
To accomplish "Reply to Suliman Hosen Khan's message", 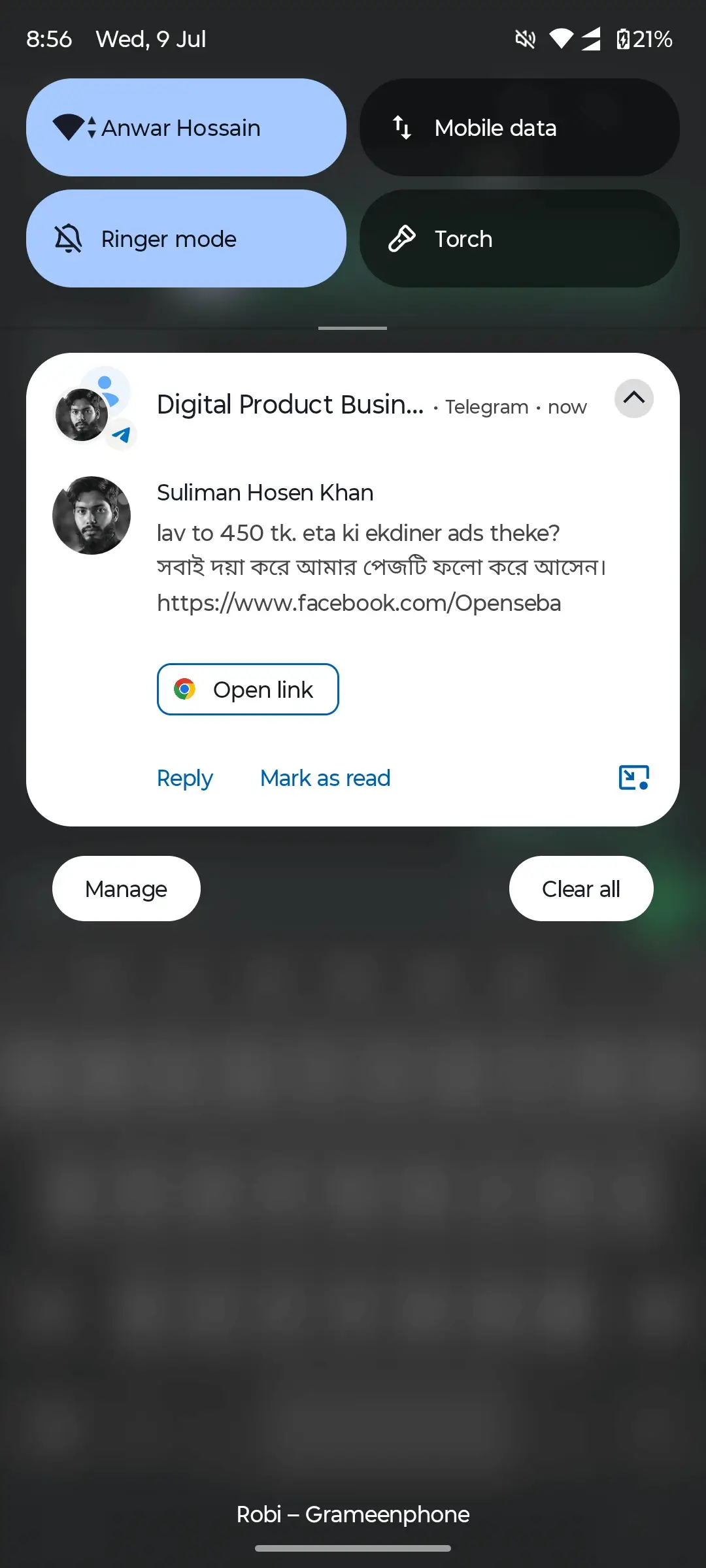I will coord(185,778).
